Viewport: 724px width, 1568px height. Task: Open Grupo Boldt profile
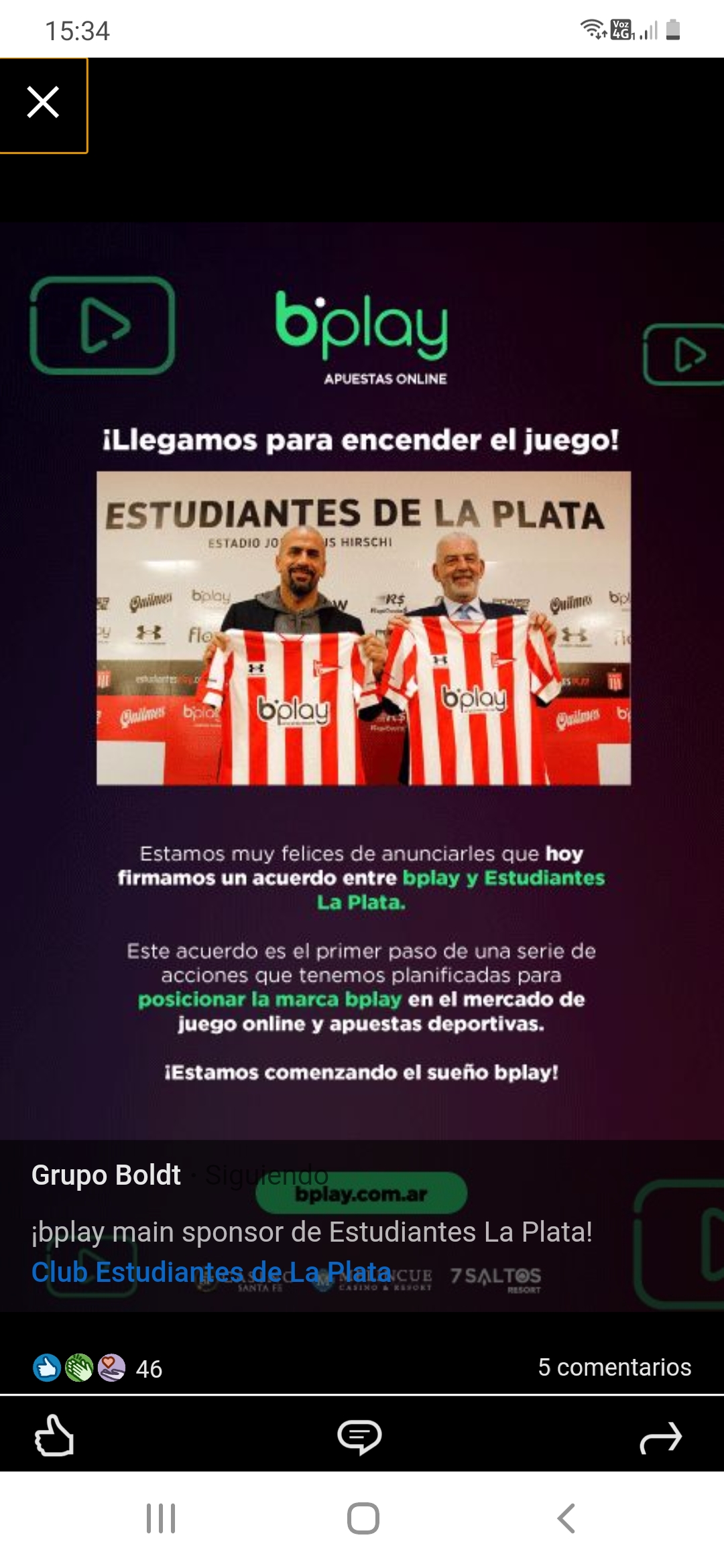pyautogui.click(x=106, y=1175)
